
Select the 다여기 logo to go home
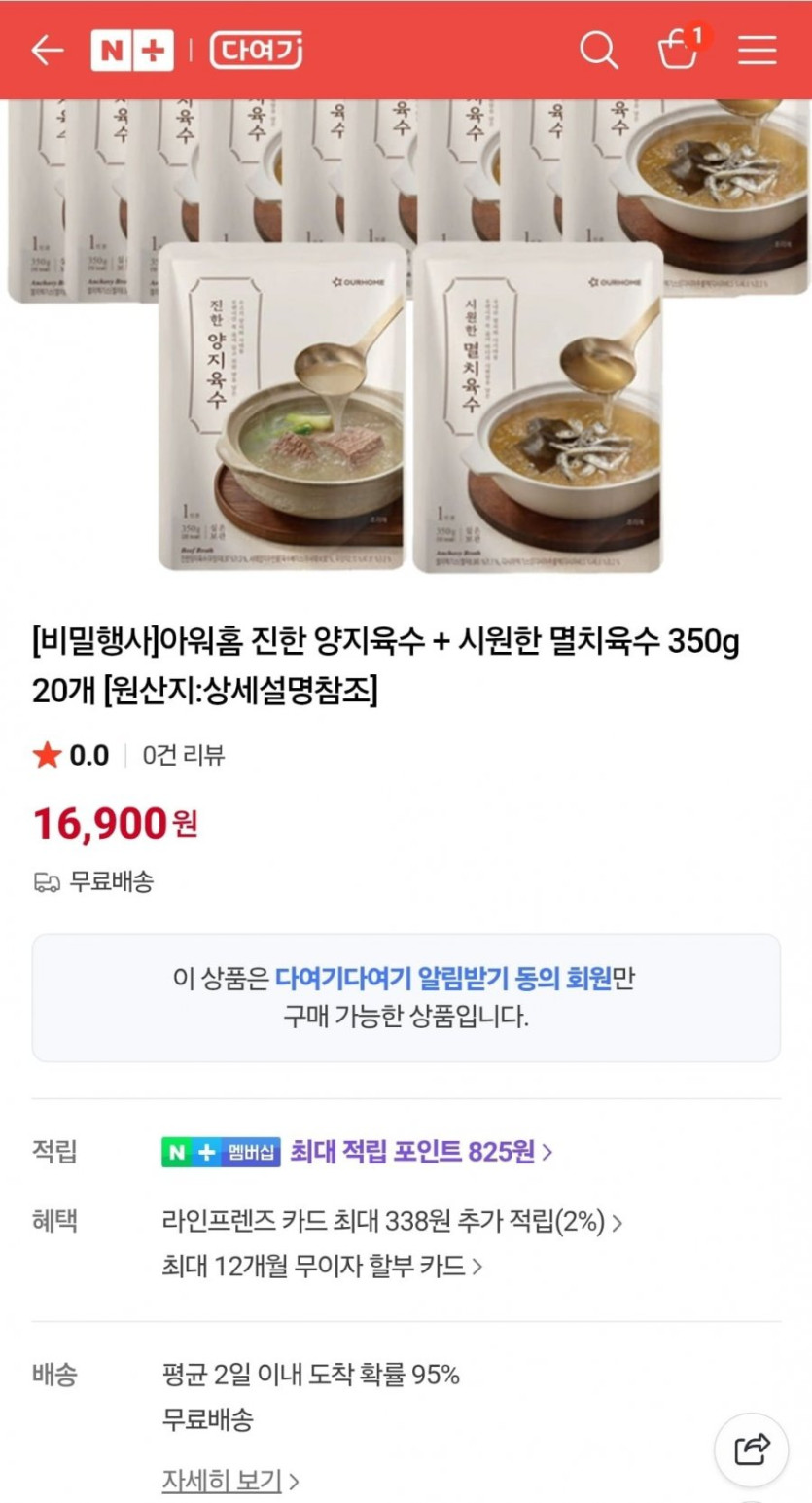point(255,52)
